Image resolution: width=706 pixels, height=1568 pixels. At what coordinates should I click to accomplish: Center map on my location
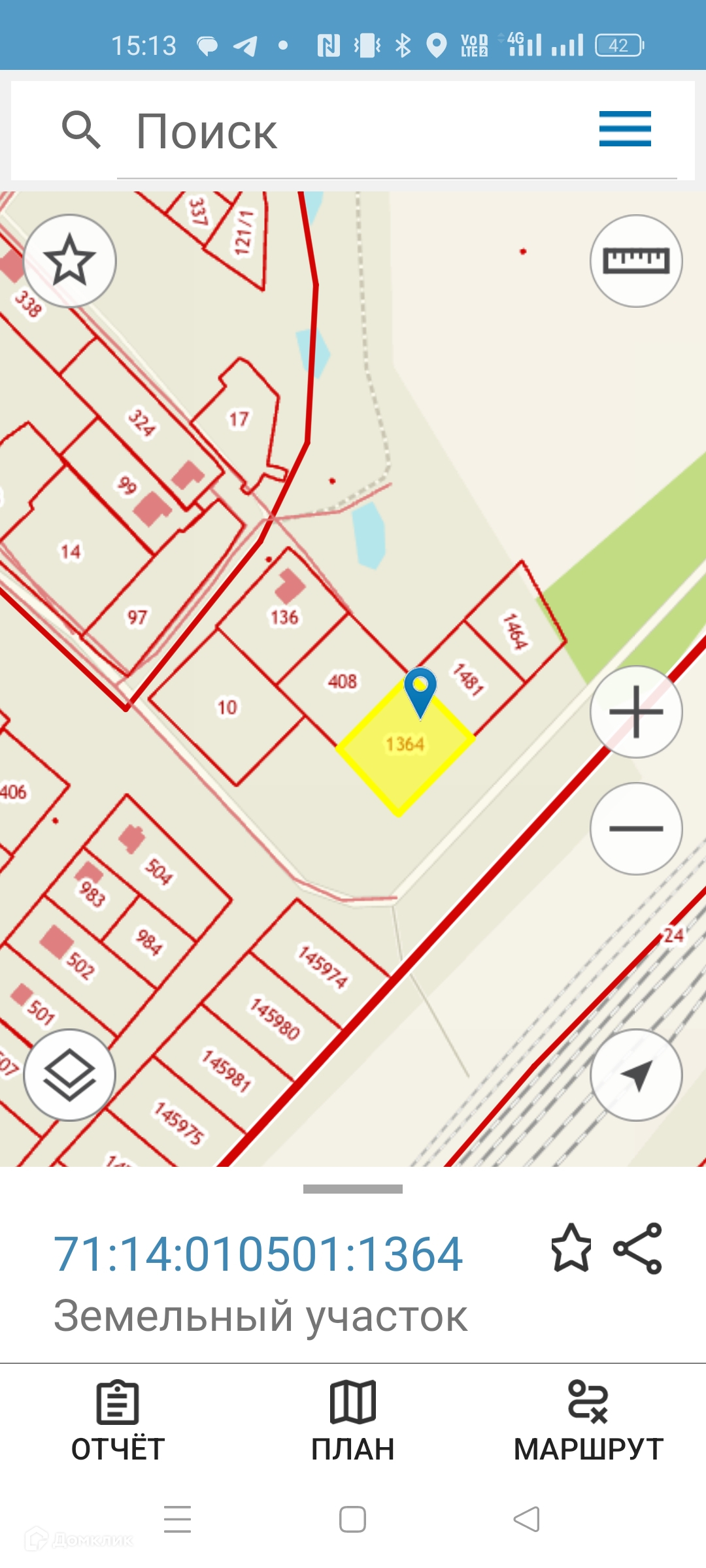[x=636, y=1075]
